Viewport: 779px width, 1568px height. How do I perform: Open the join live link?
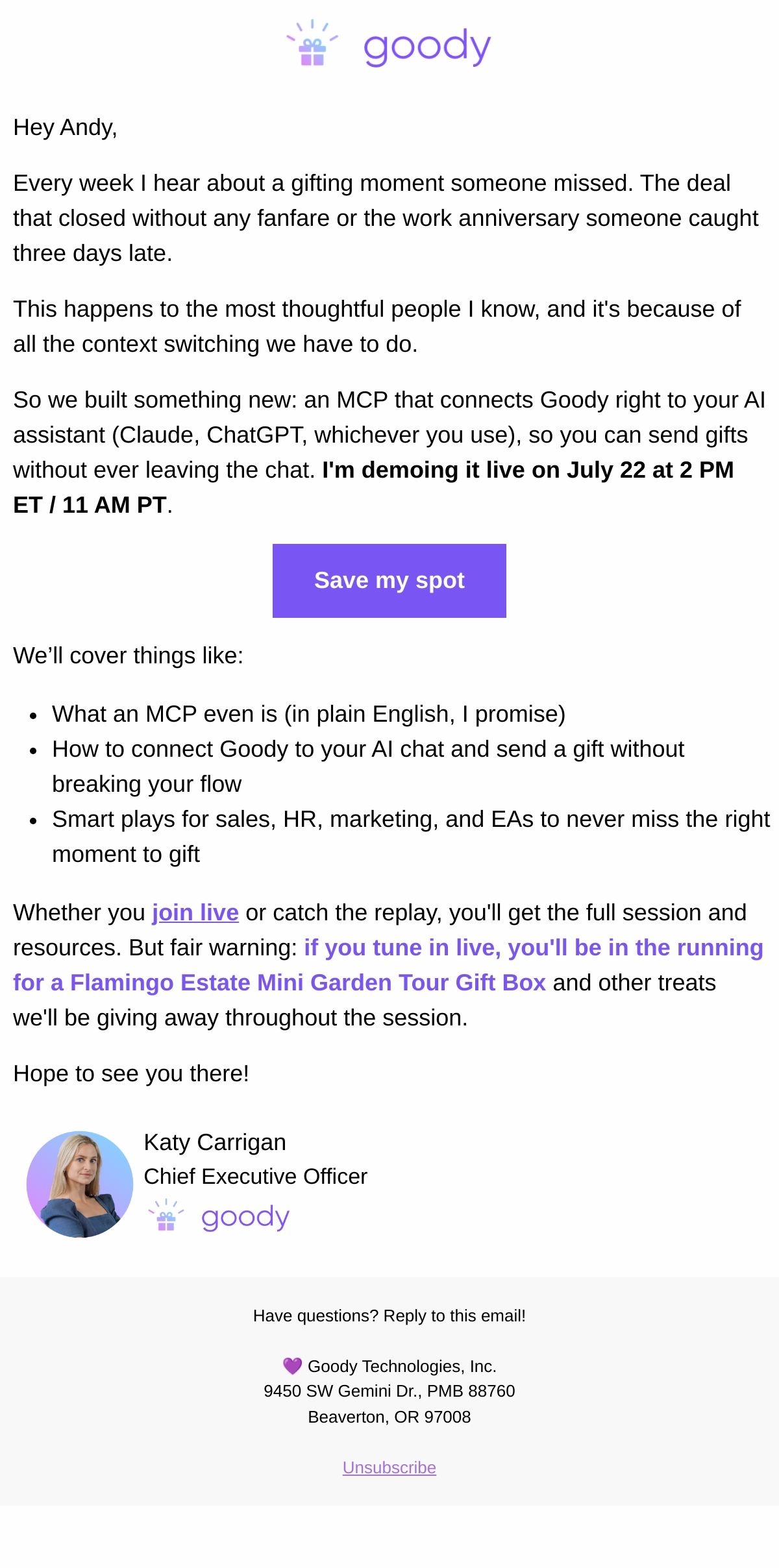[195, 913]
